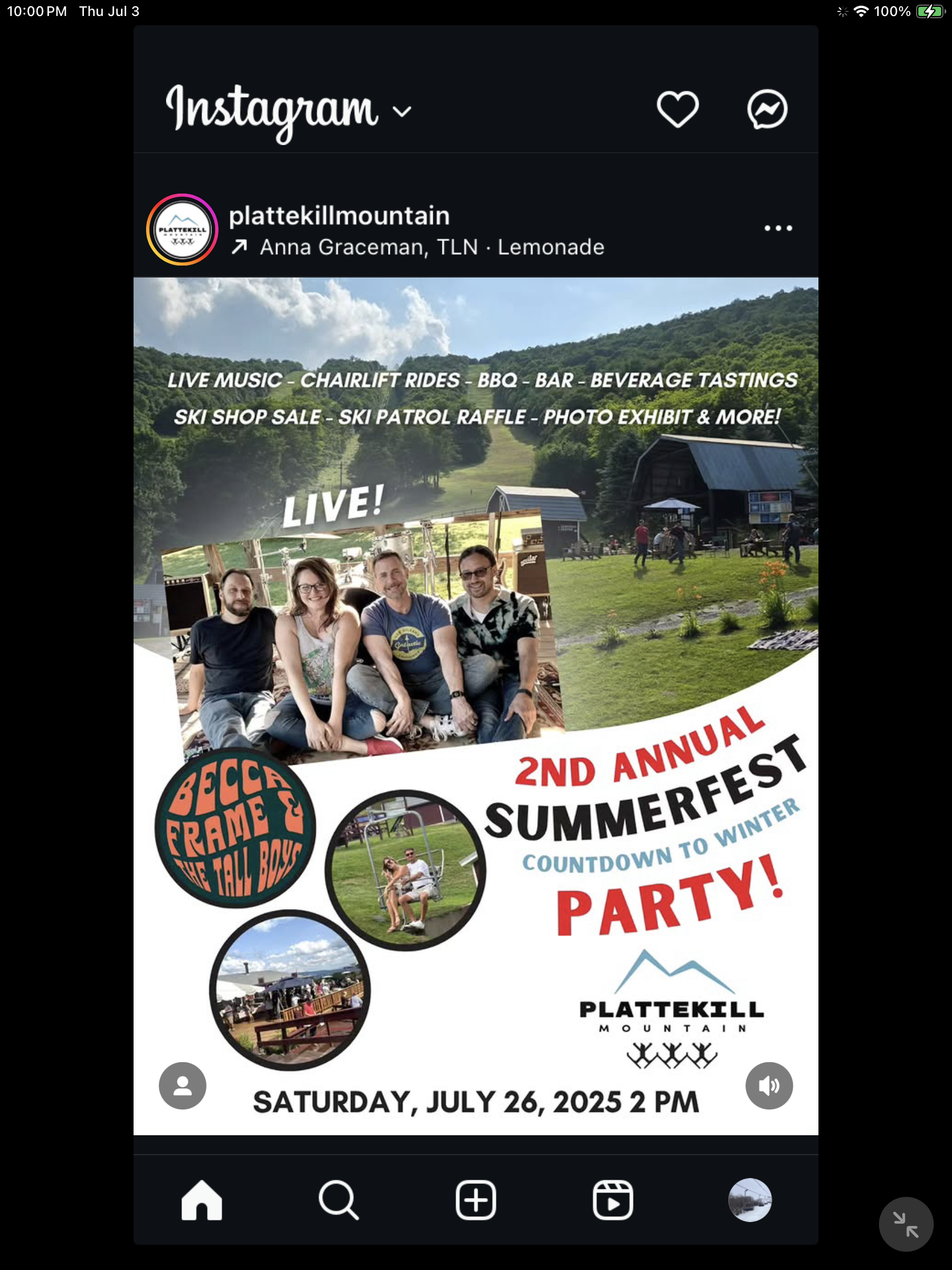
Task: Open plattekillmountain profile from username
Action: (x=338, y=216)
